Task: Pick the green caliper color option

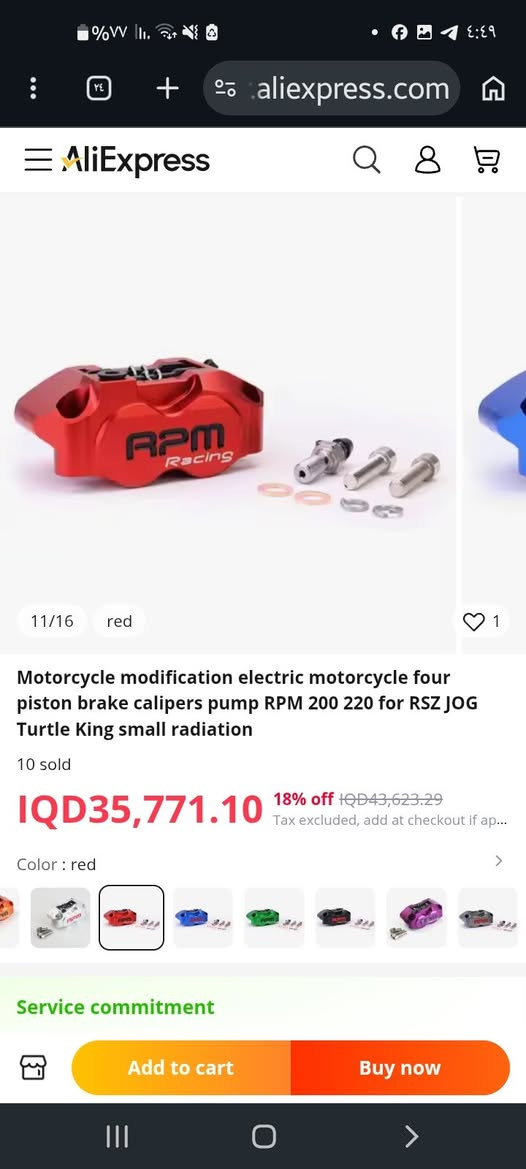Action: [x=273, y=918]
